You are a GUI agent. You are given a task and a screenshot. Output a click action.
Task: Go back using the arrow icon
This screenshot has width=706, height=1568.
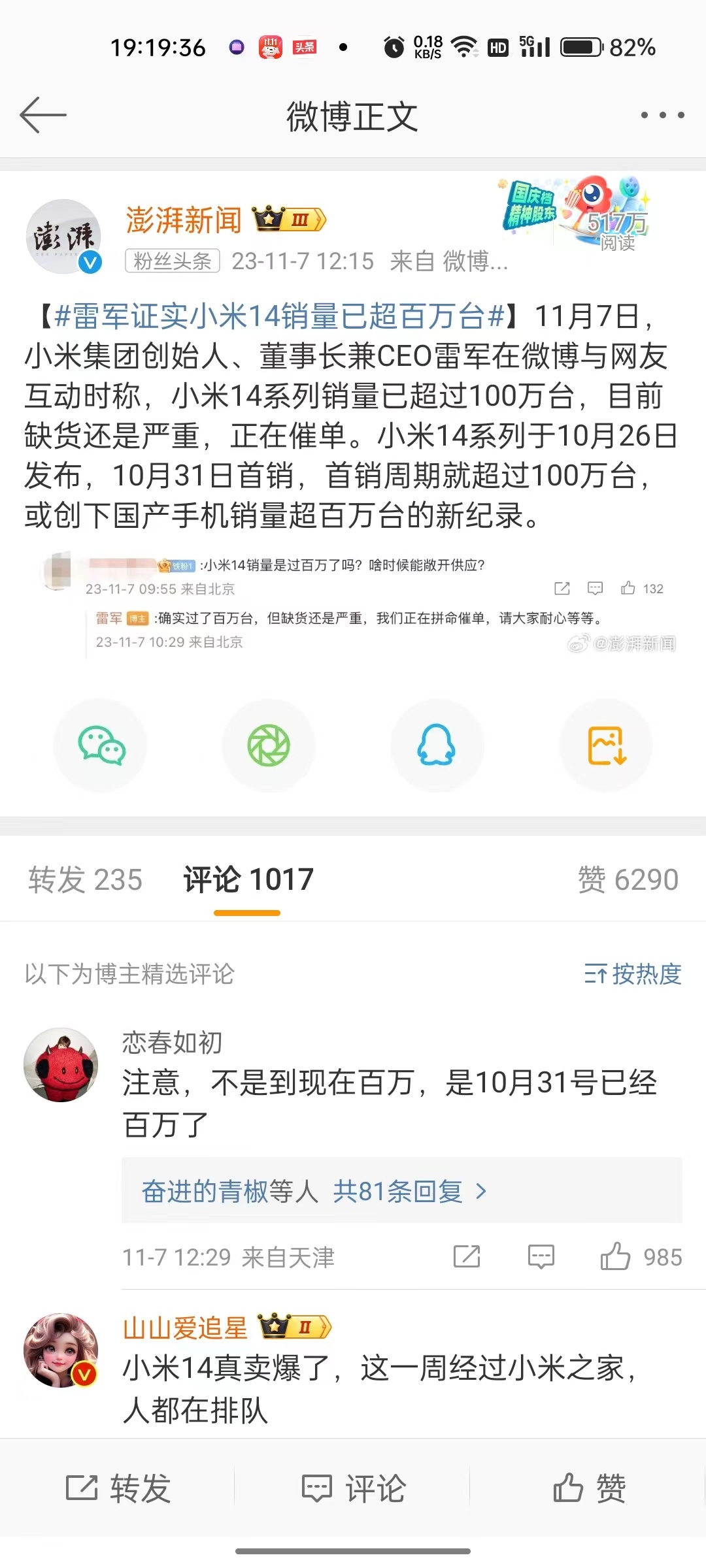(x=43, y=116)
